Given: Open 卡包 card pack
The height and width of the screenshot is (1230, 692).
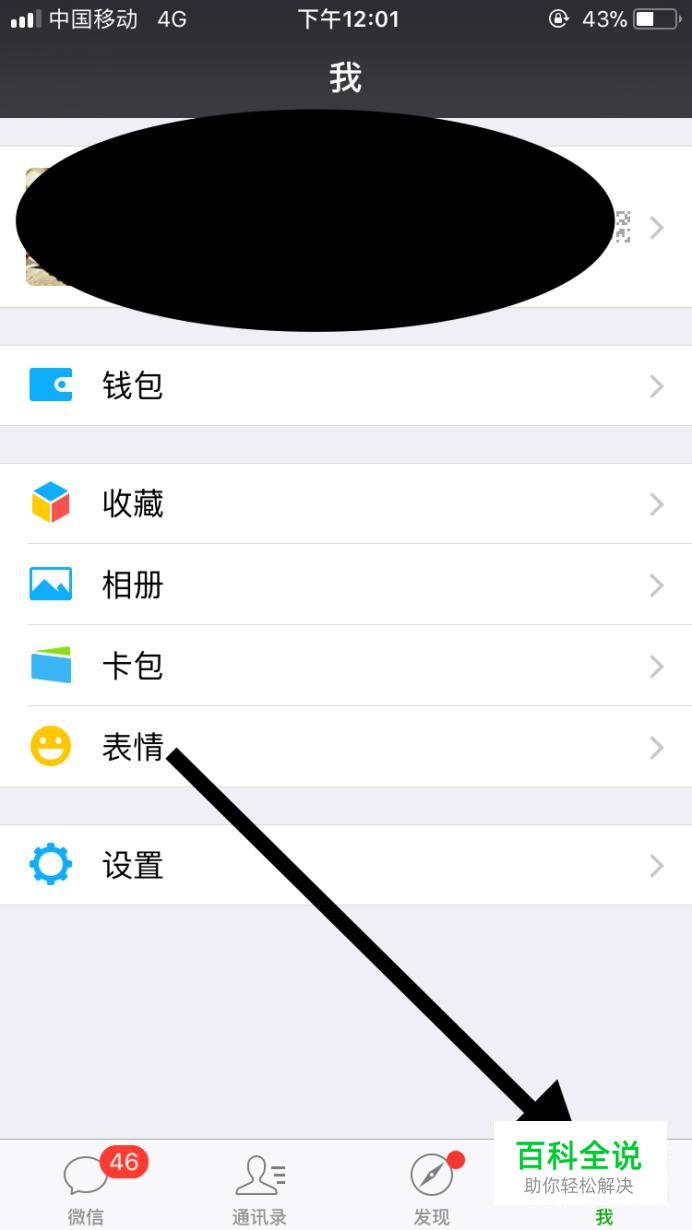Looking at the screenshot, I should [x=345, y=666].
